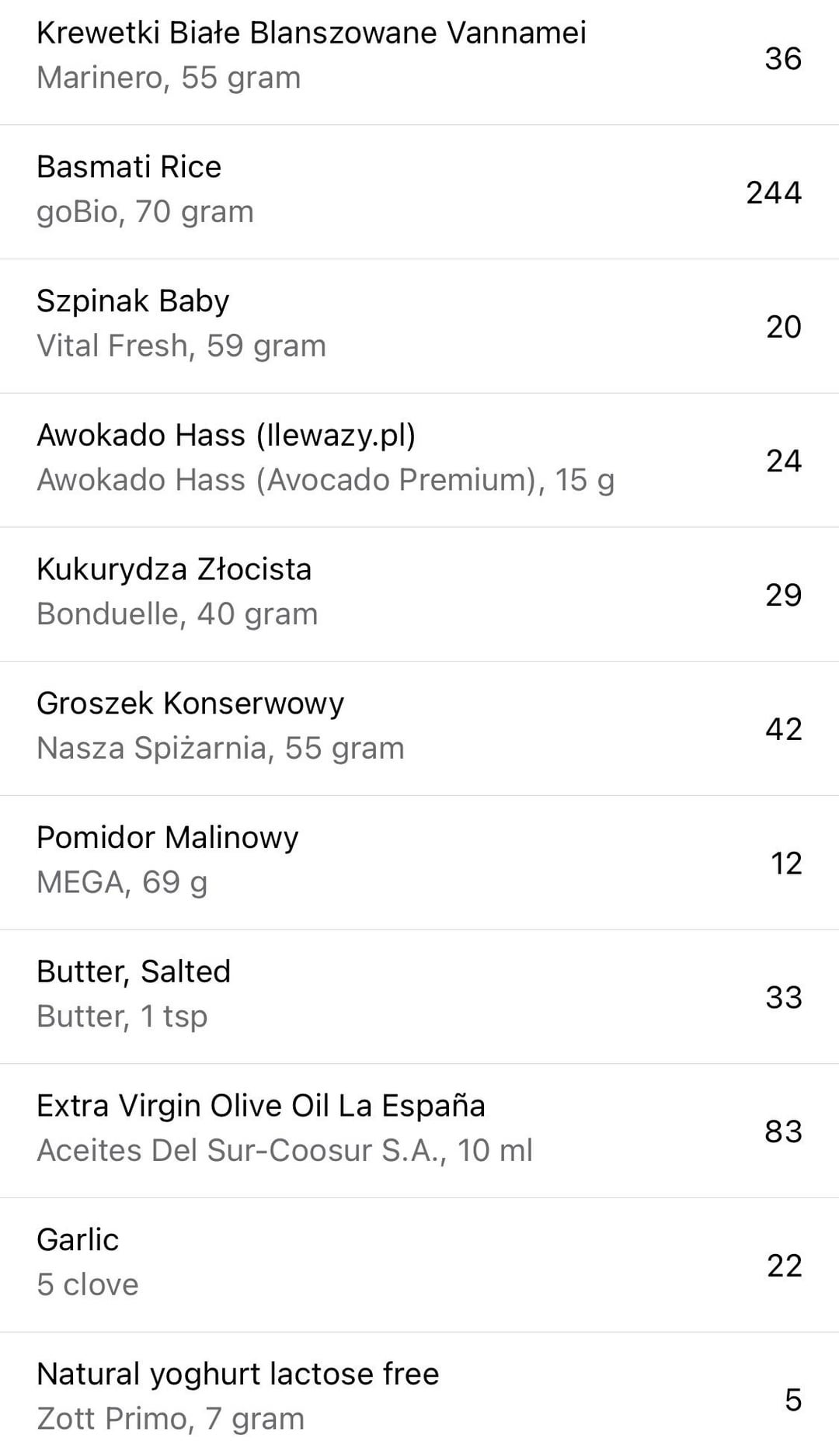Screen dimensions: 839x1456
Task: Open the Krewetki Białe Blanszowane Vannamei entry
Action: click(x=419, y=57)
